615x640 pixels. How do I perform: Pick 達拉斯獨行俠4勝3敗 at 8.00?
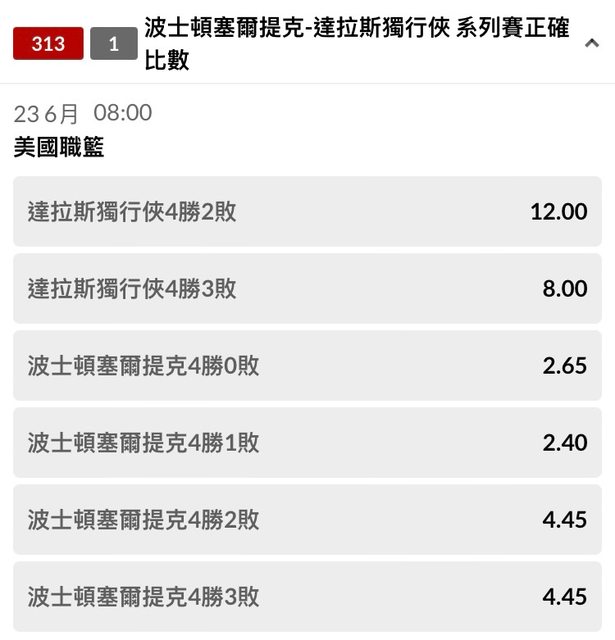coord(307,289)
